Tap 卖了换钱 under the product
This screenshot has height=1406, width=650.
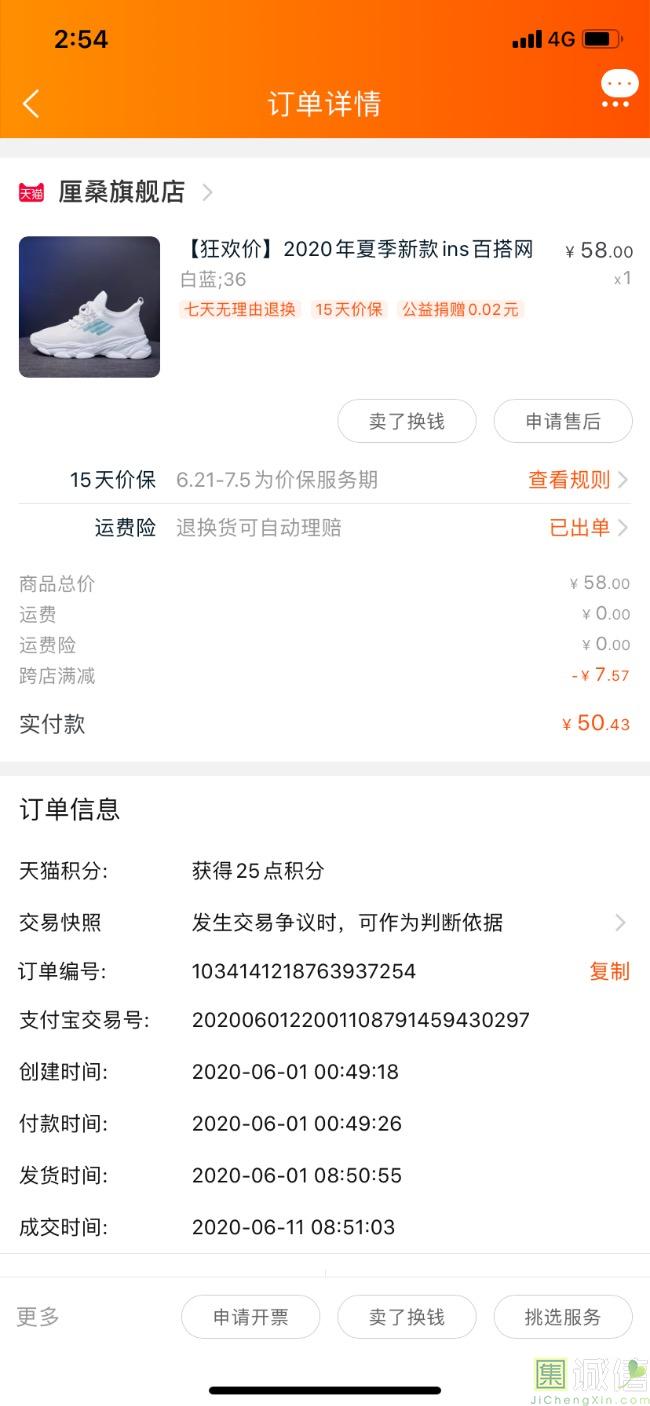(406, 421)
